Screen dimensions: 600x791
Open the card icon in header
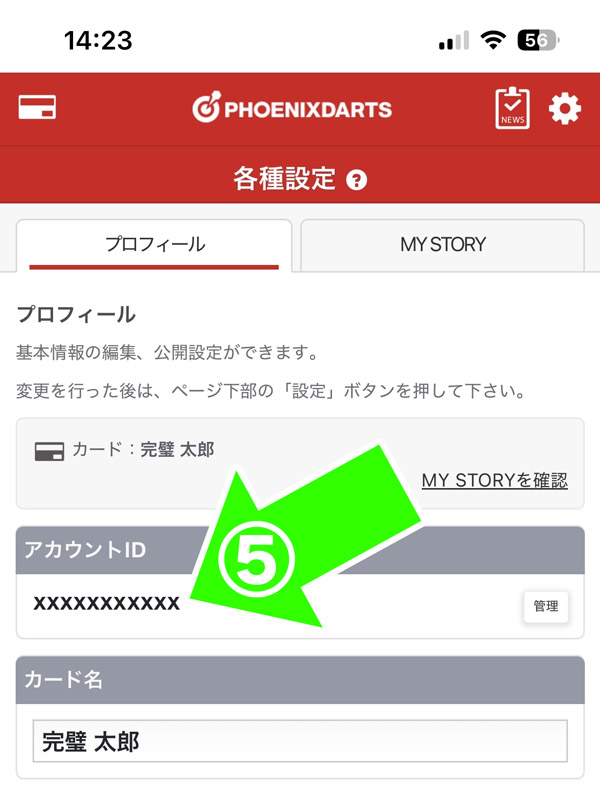[x=37, y=108]
